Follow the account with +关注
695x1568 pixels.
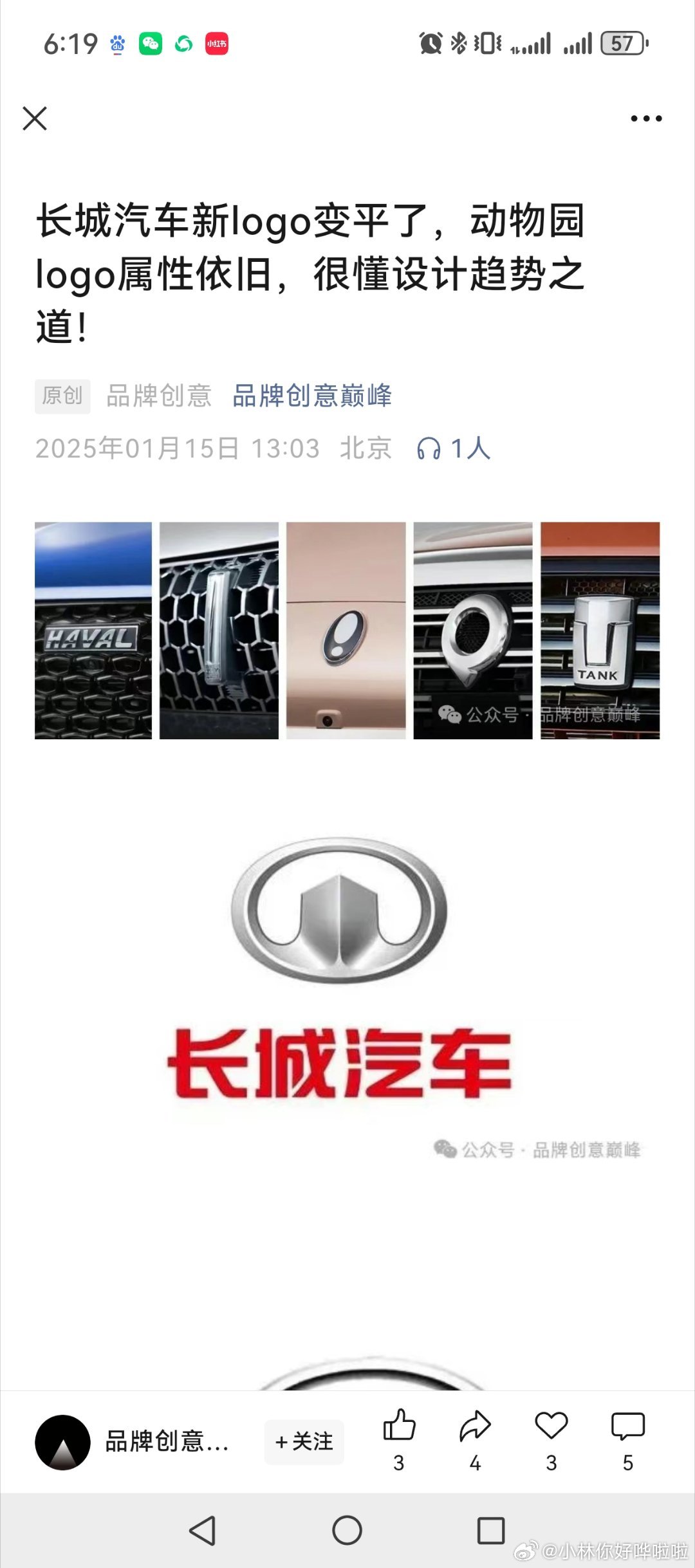click(x=304, y=1442)
